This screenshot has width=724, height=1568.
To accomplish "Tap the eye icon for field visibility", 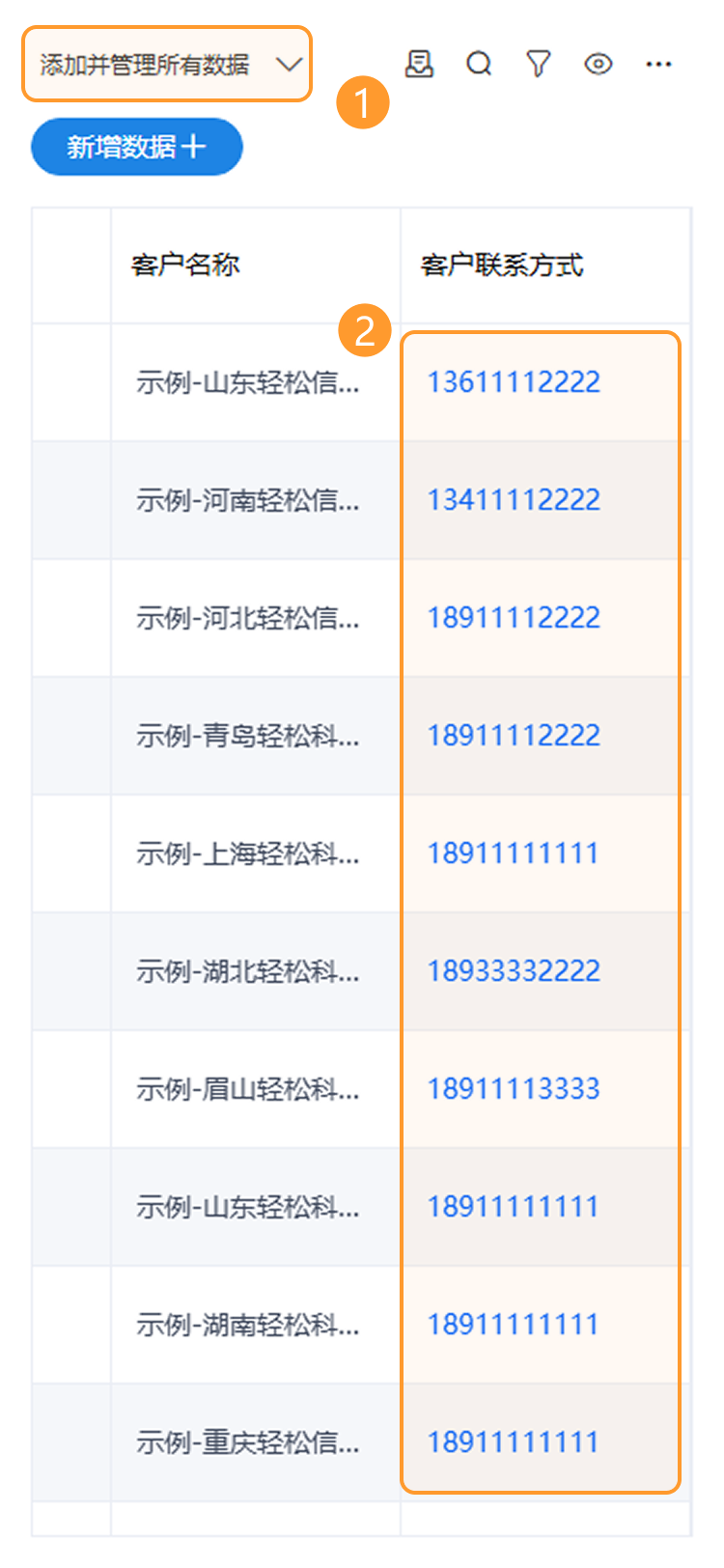I will (x=599, y=64).
